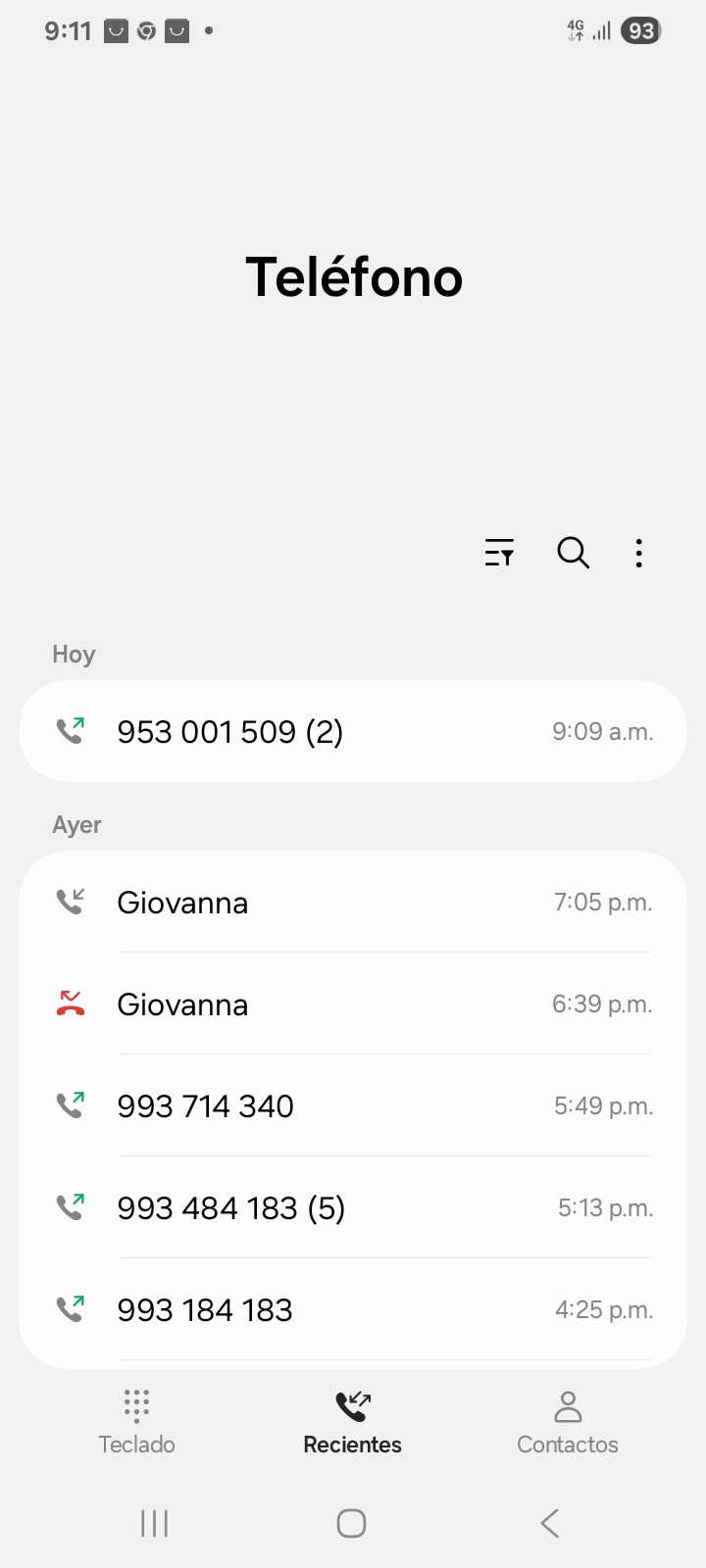
Task: Open the three-dot overflow menu
Action: coord(638,553)
